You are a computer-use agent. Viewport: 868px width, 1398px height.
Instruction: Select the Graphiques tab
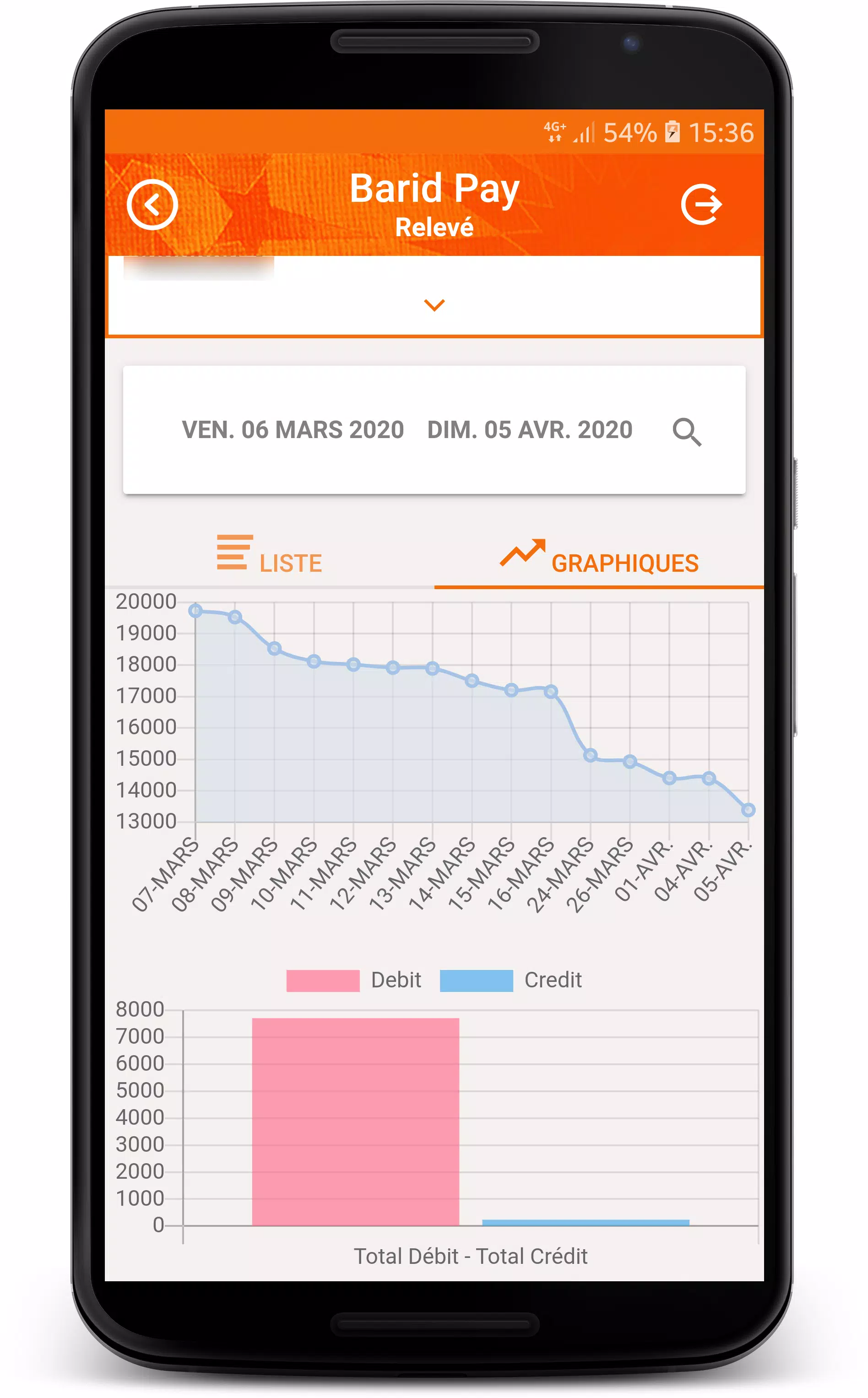(x=599, y=557)
